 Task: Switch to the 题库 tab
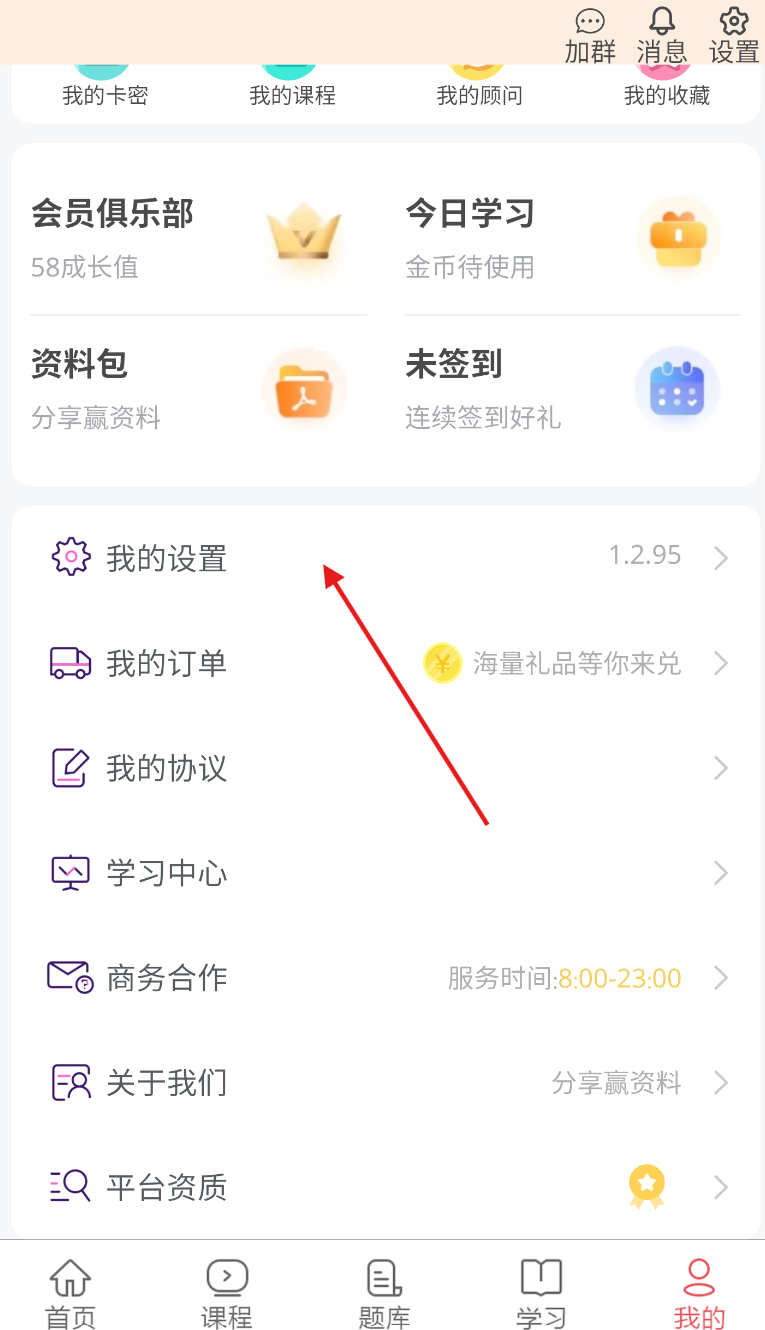(x=385, y=1293)
